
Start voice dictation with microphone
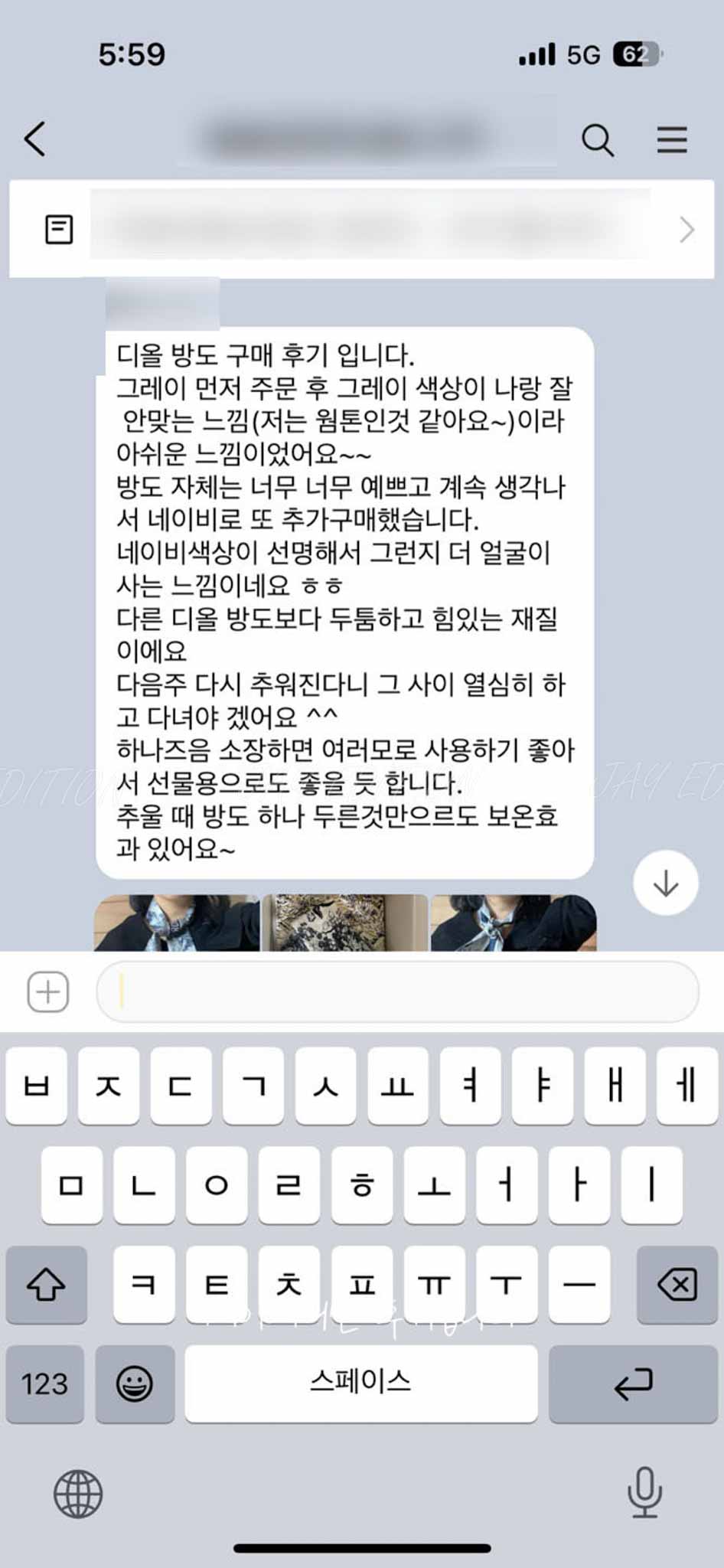(x=644, y=1491)
